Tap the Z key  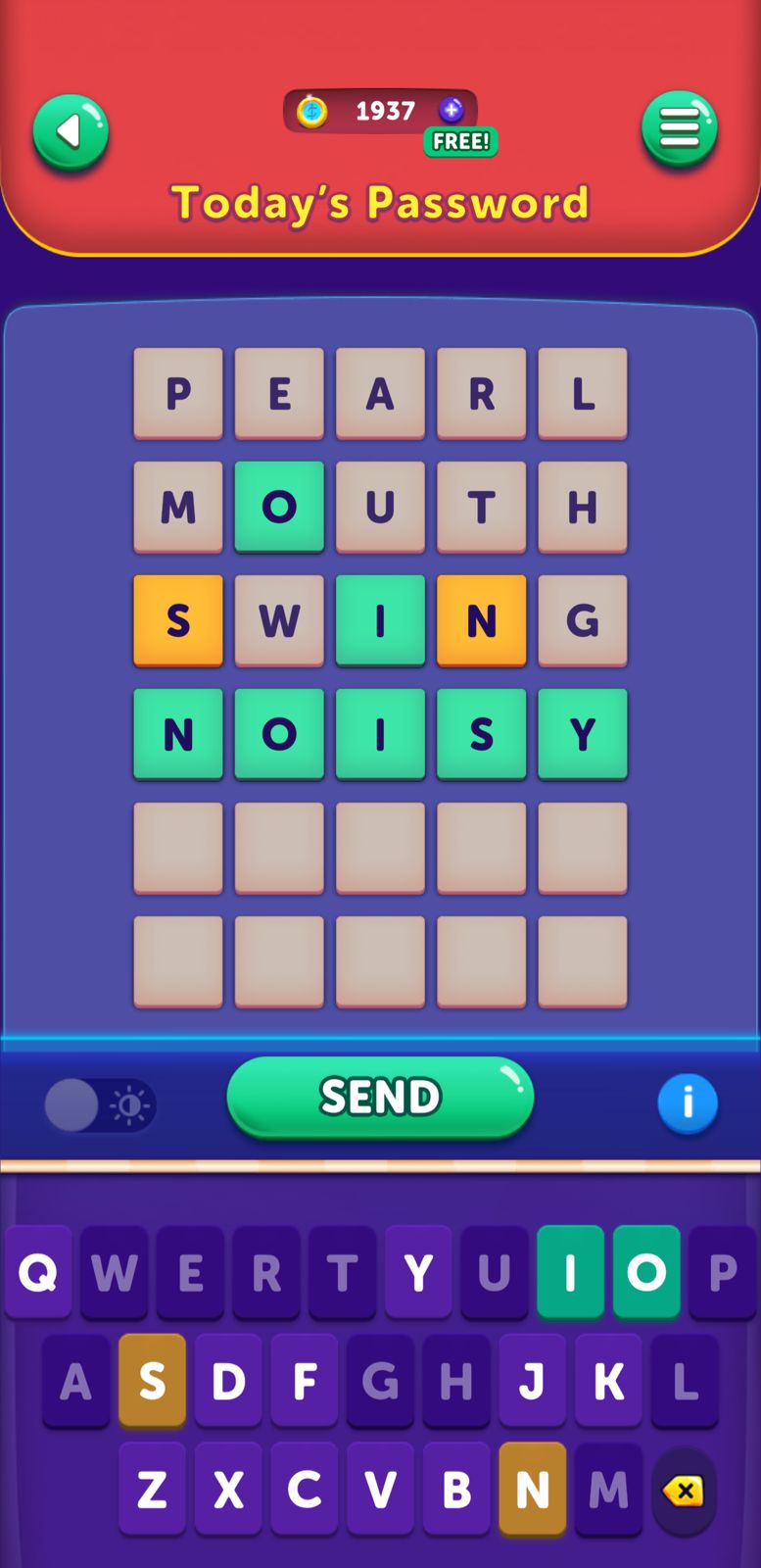pos(152,1490)
